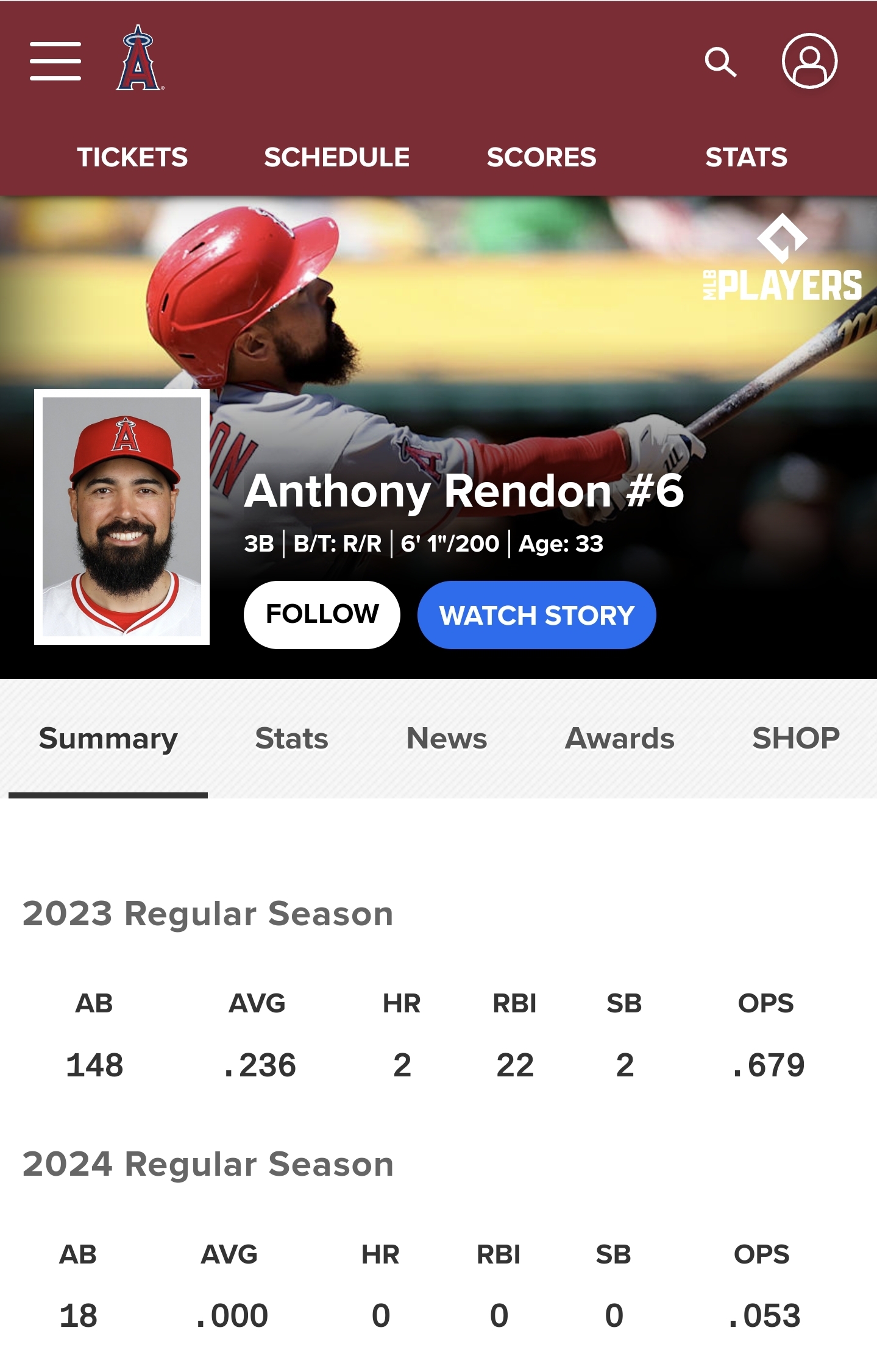View Scores
Image resolution: width=877 pixels, height=1372 pixels.
click(x=541, y=157)
